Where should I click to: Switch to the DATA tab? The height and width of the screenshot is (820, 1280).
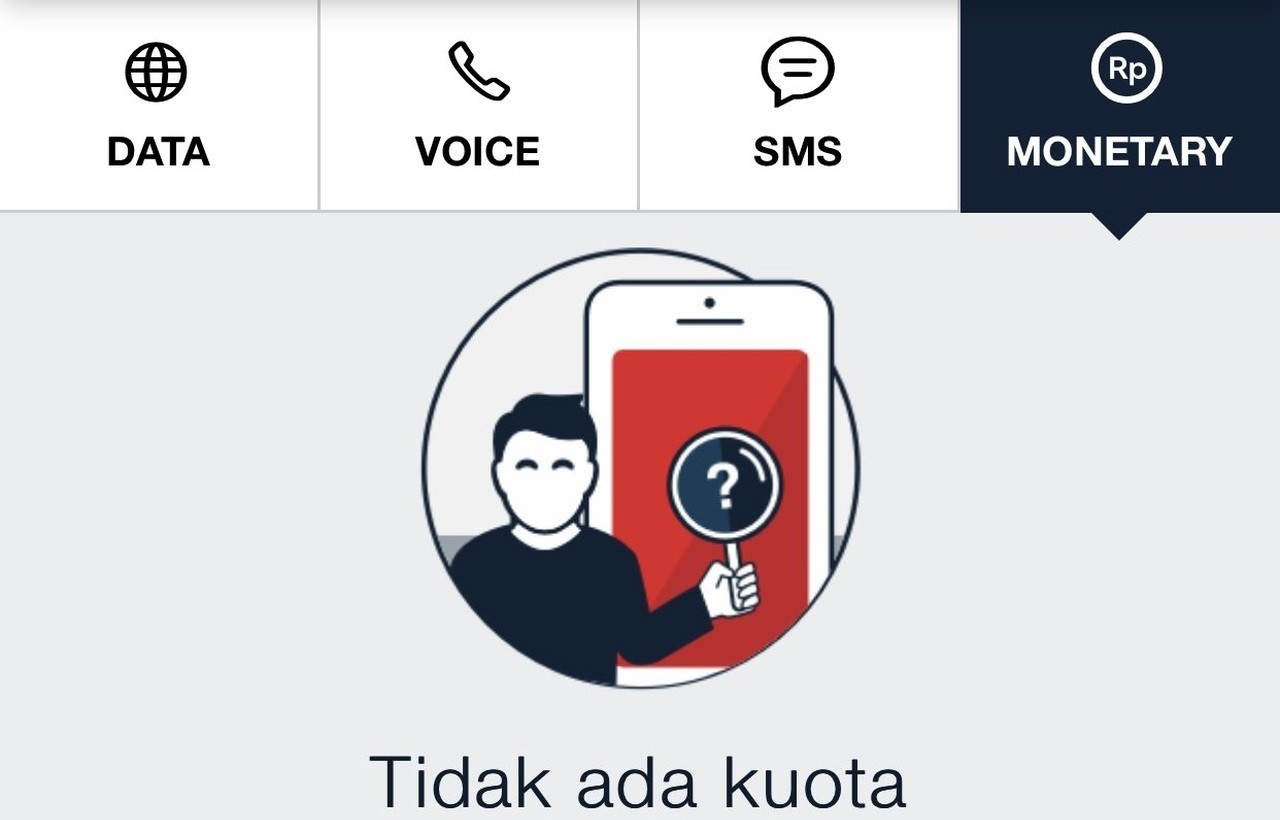tap(158, 106)
